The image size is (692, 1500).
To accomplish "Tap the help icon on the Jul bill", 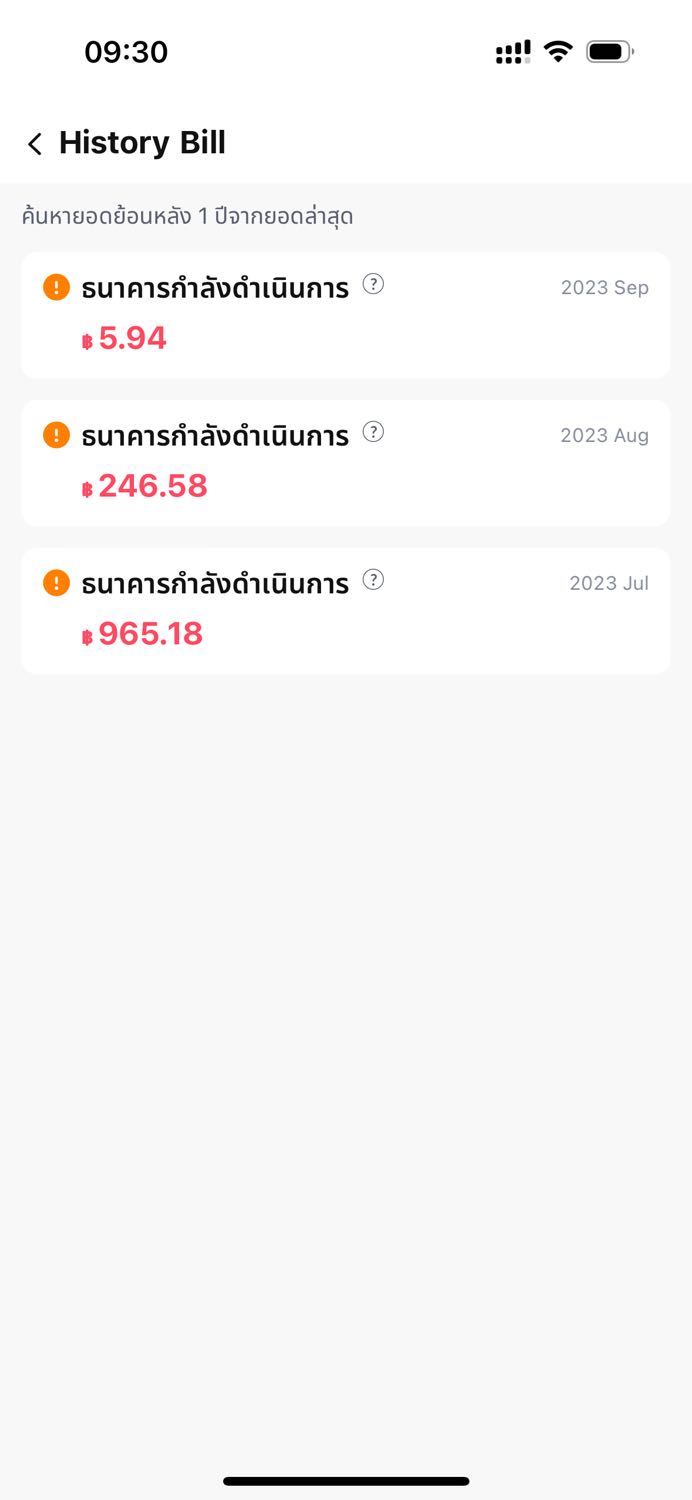I will [x=373, y=580].
